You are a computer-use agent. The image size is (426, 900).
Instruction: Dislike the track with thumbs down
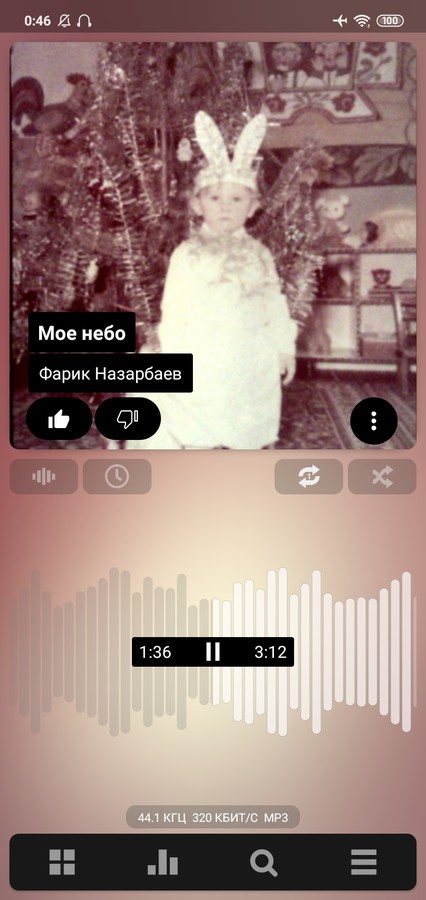pyautogui.click(x=127, y=419)
